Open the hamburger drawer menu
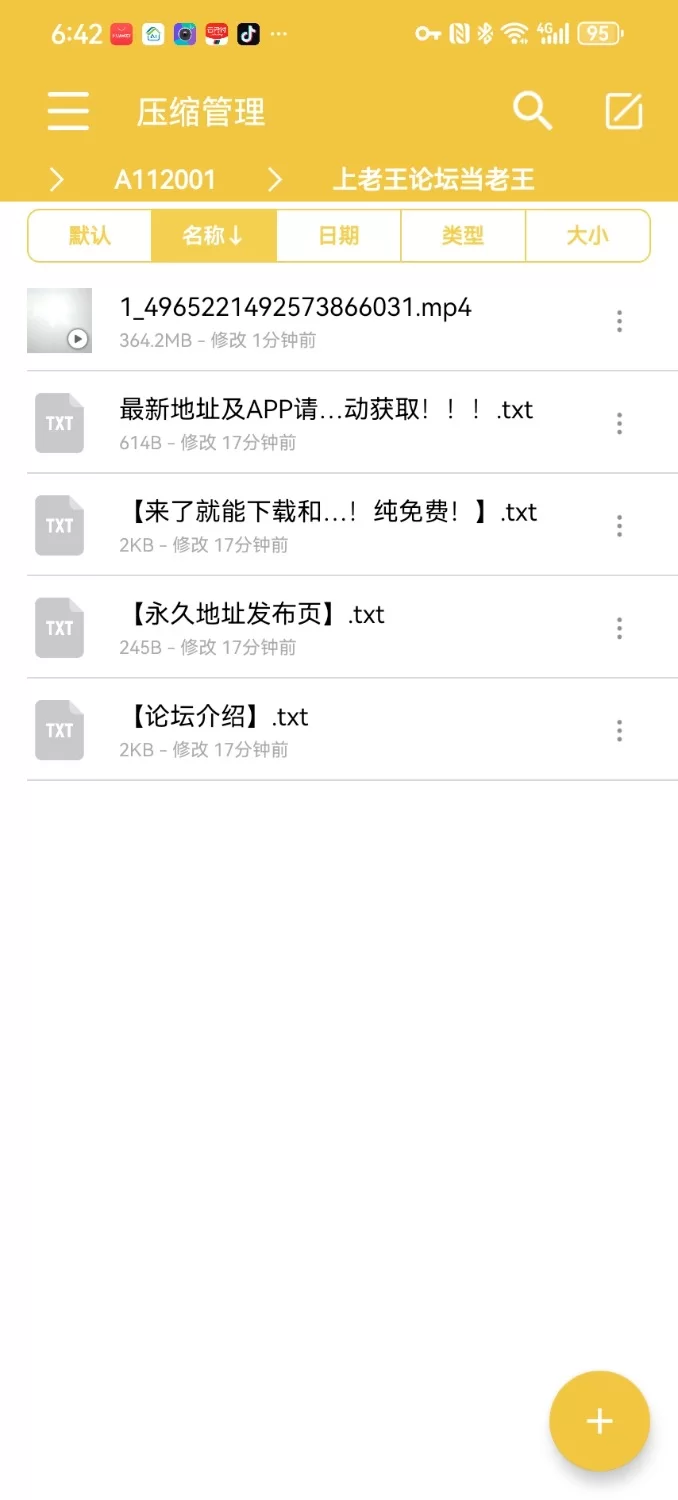The width and height of the screenshot is (678, 1500). point(68,111)
